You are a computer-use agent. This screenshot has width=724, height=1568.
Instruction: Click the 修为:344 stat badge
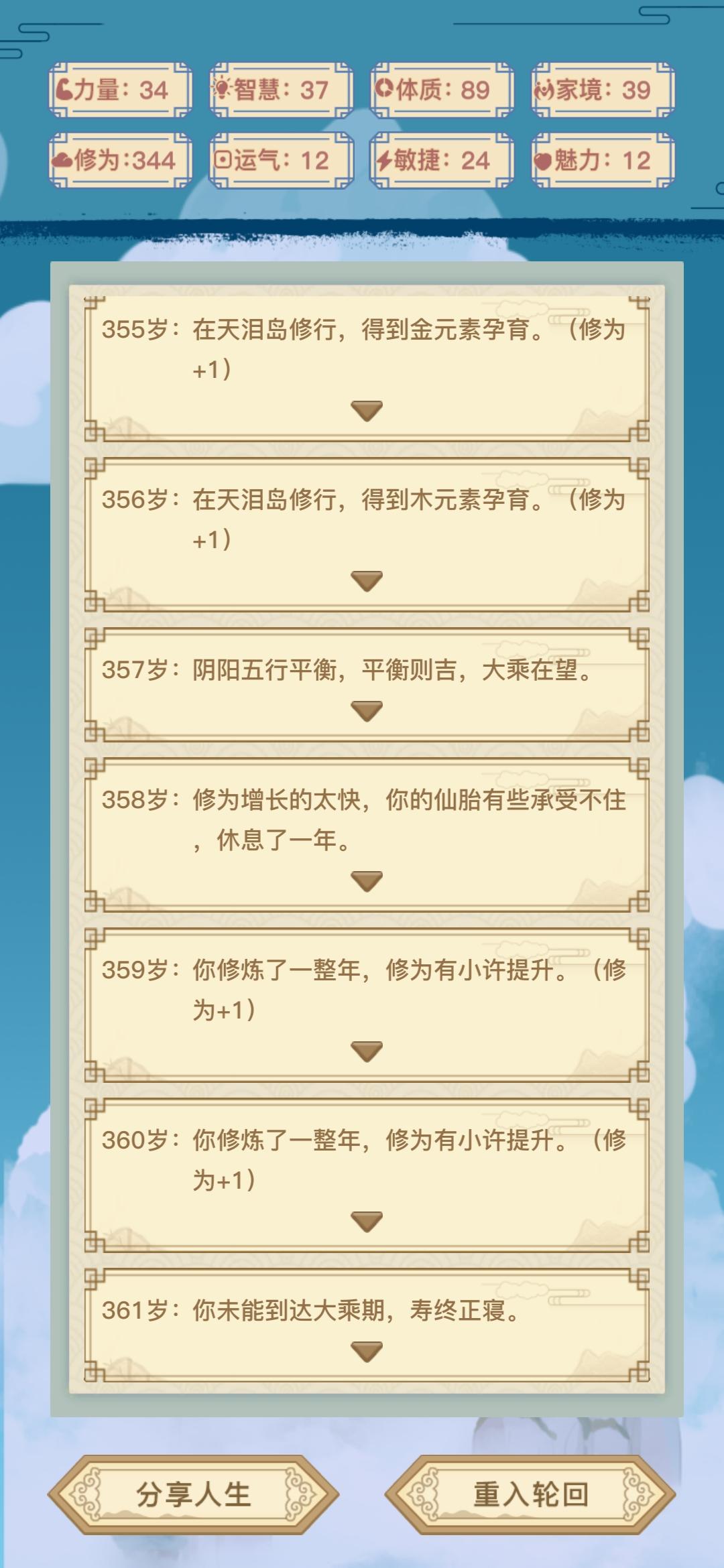114,159
